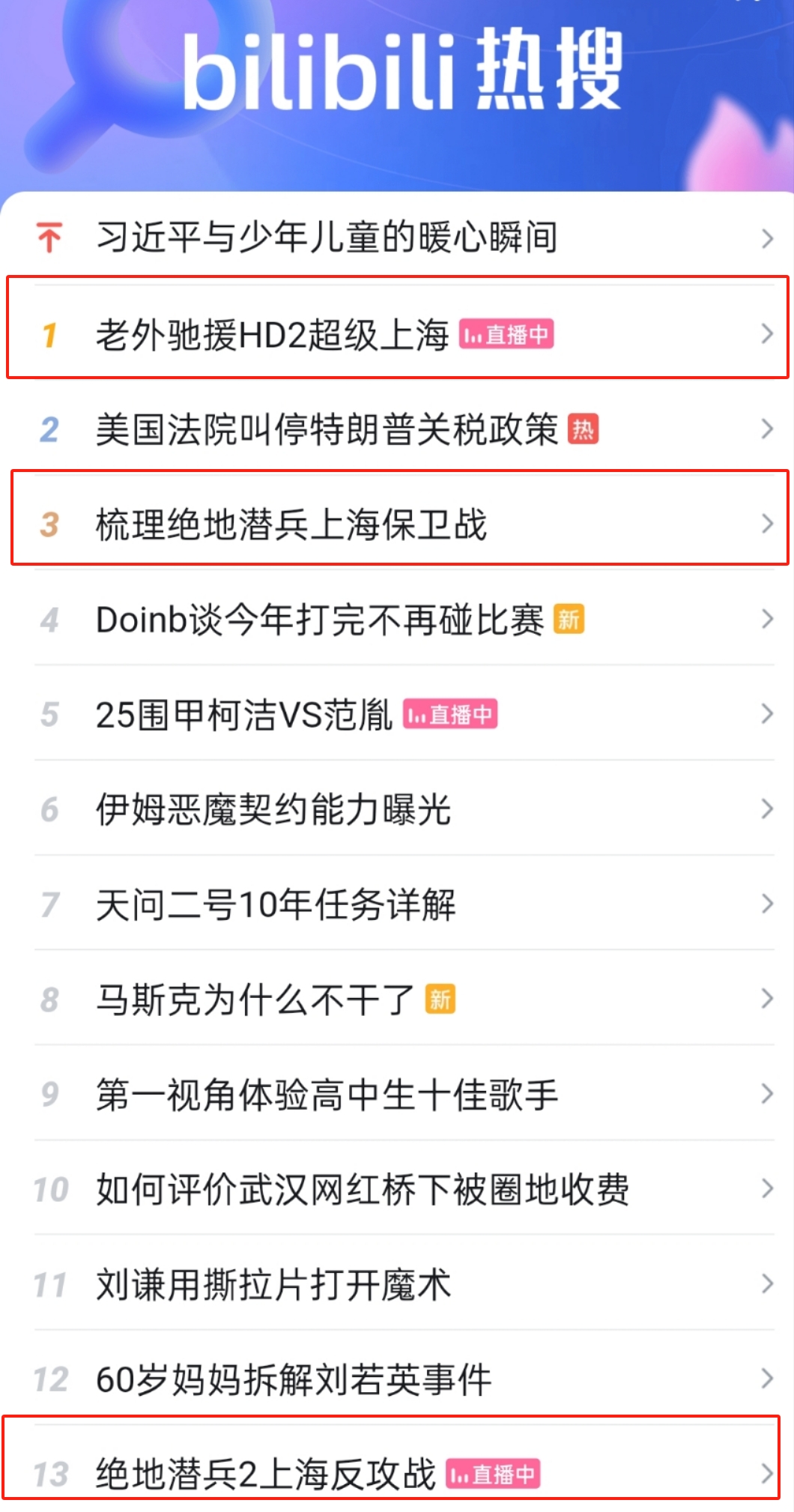Tap 天问二号10年任务详解 row
This screenshot has height=1512, width=794.
(x=397, y=904)
